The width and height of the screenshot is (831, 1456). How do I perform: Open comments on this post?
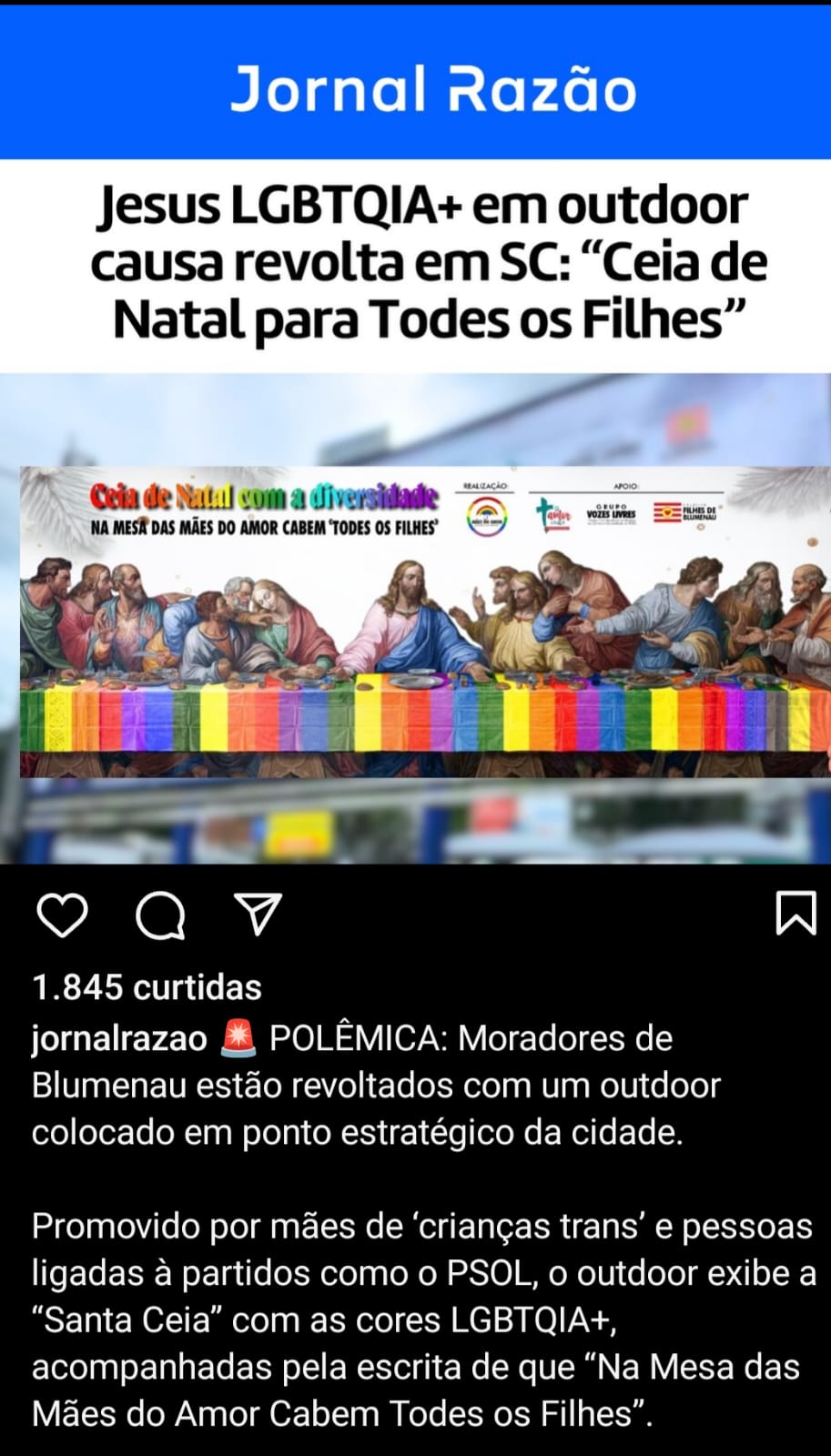point(160,915)
